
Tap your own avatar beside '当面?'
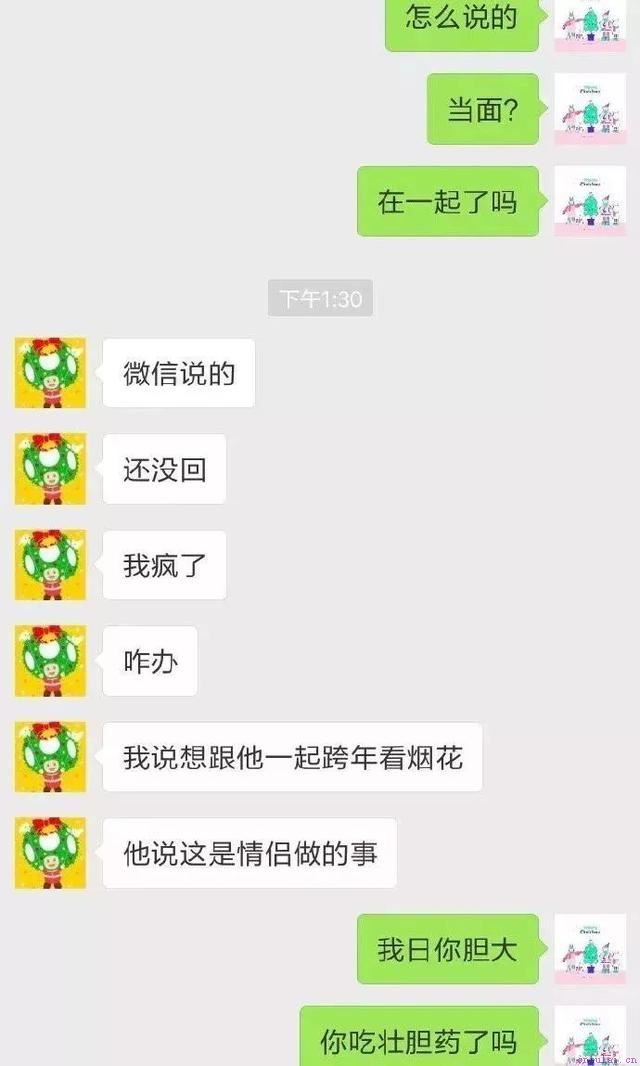[x=590, y=109]
